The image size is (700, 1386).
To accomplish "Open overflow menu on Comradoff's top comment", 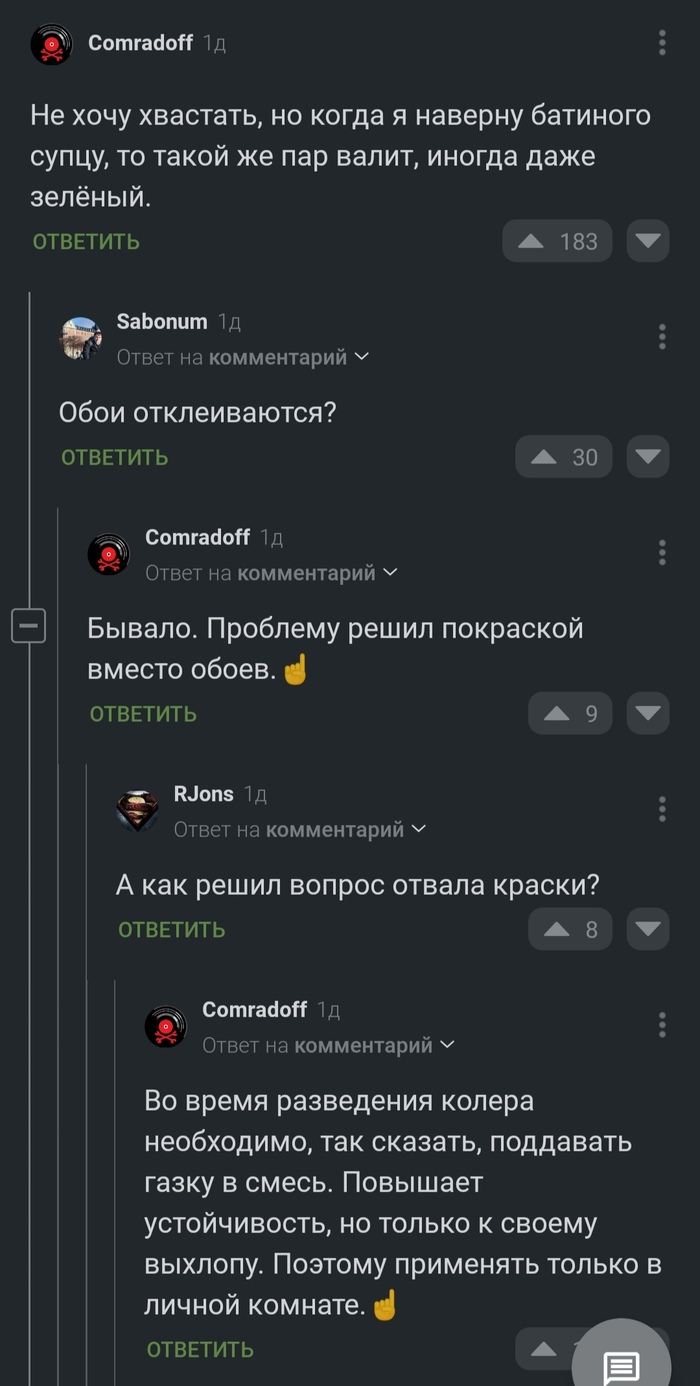I will tap(662, 43).
